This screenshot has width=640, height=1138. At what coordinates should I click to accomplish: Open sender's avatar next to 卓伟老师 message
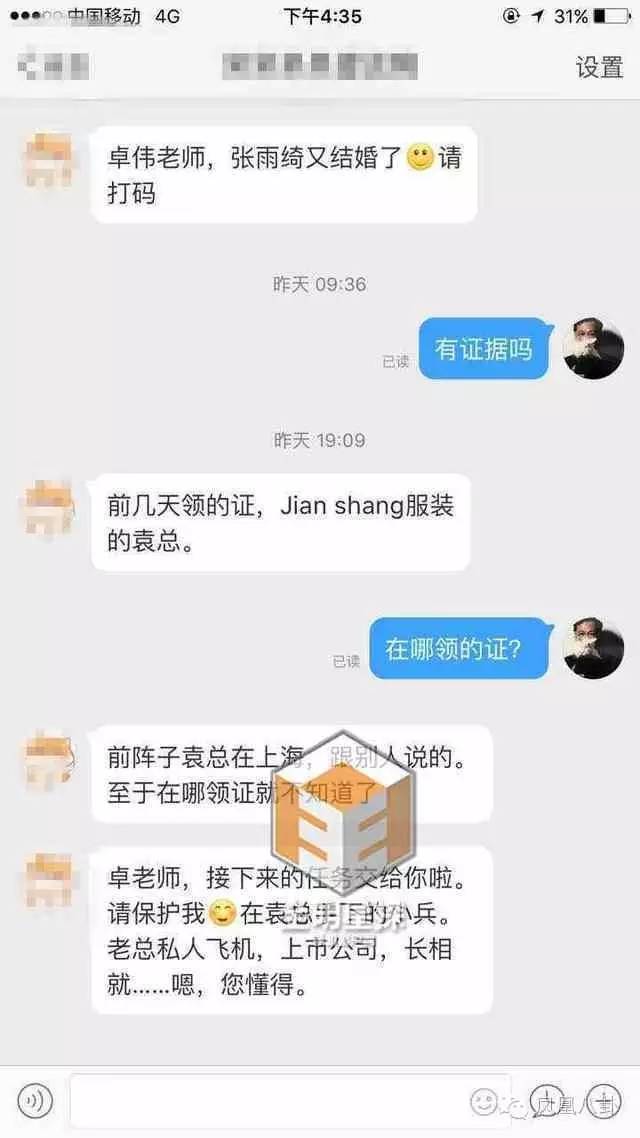pyautogui.click(x=48, y=160)
